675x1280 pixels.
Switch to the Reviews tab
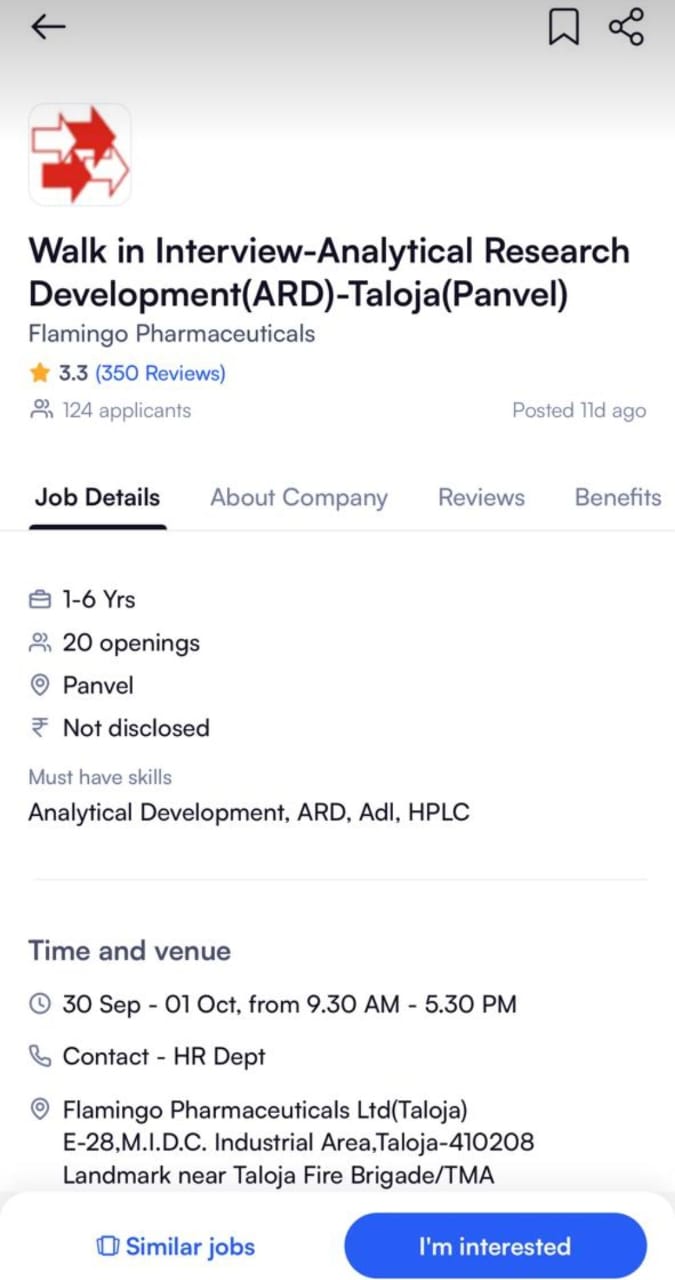click(481, 497)
